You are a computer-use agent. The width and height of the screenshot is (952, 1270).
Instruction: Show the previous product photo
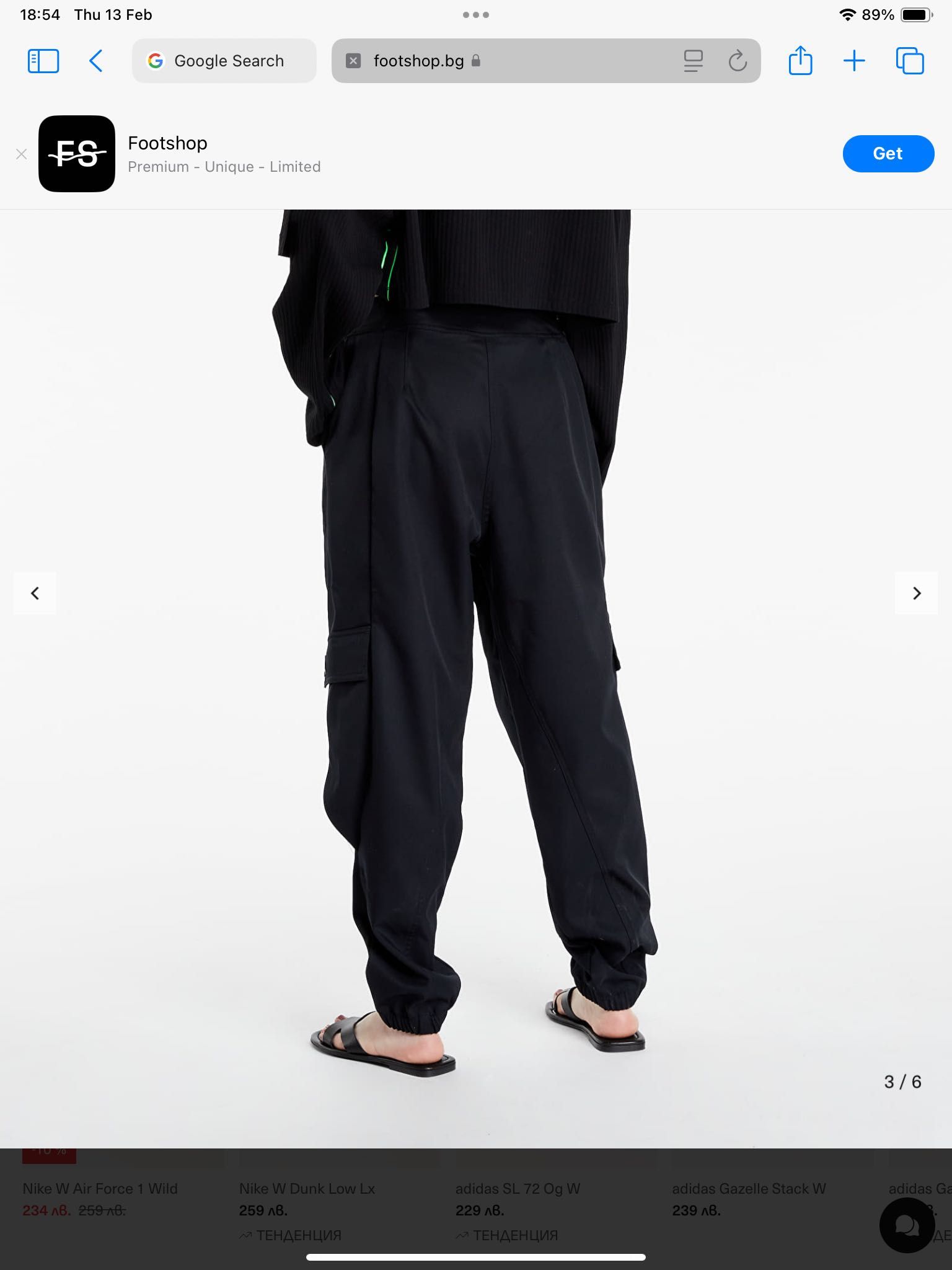point(35,593)
